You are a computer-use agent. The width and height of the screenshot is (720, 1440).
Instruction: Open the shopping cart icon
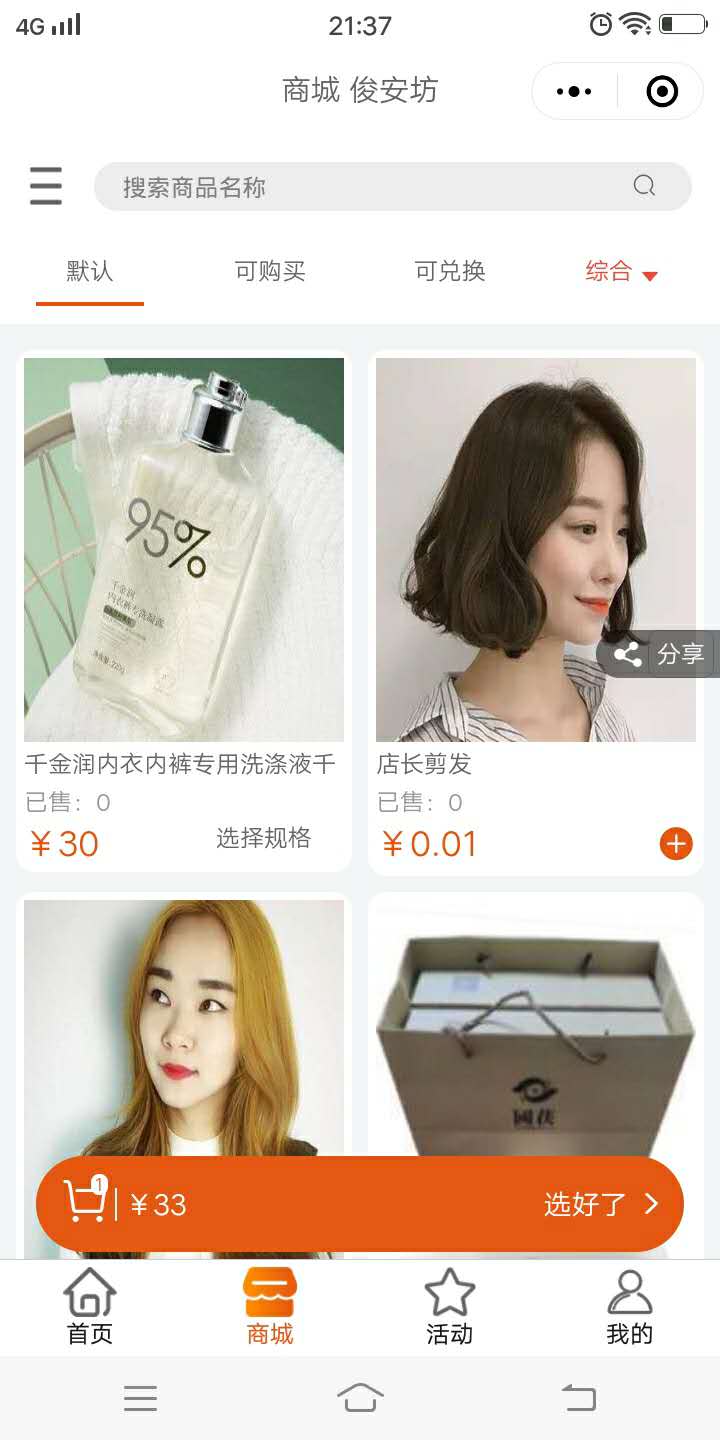(85, 1202)
